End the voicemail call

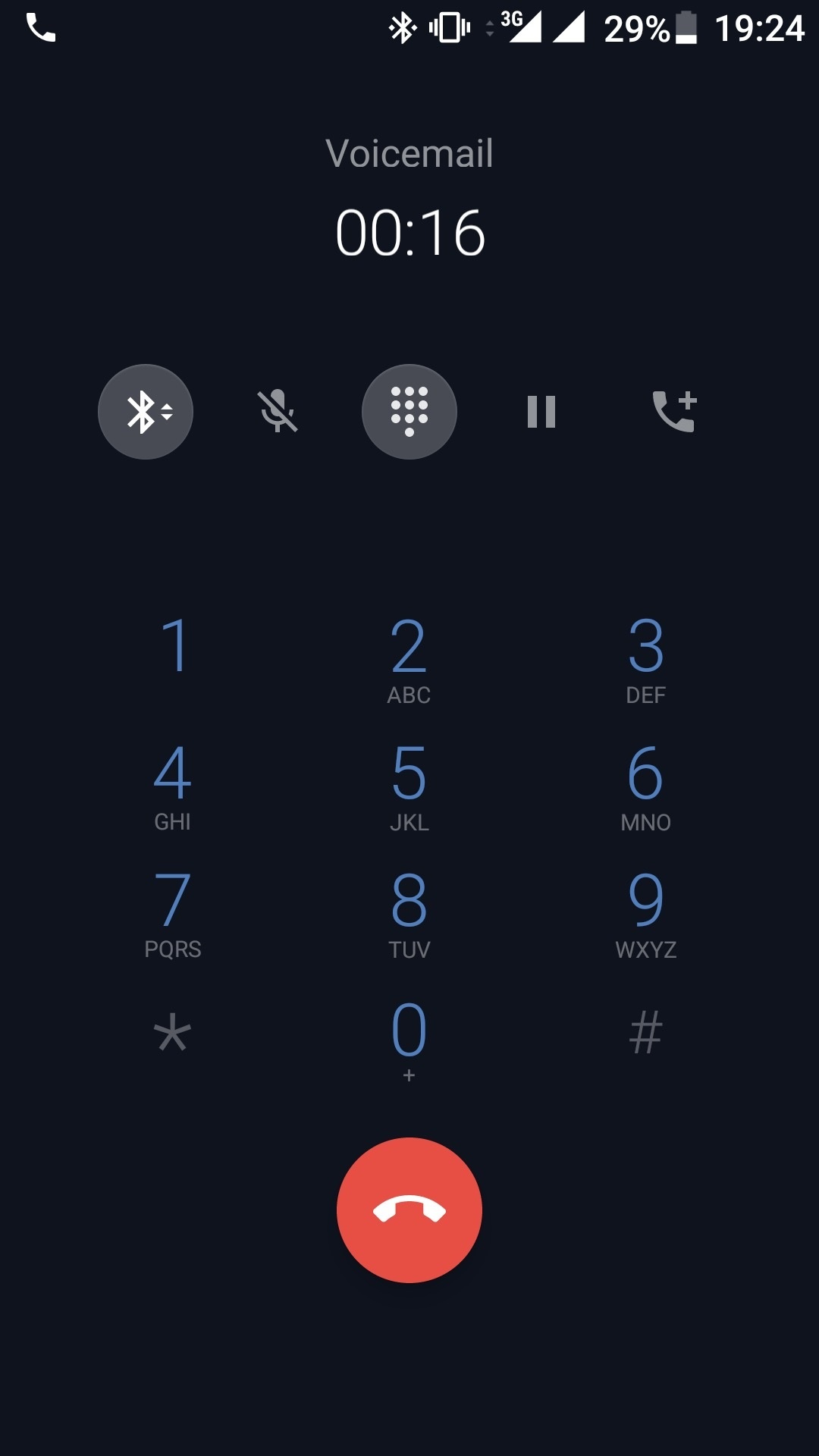409,1210
